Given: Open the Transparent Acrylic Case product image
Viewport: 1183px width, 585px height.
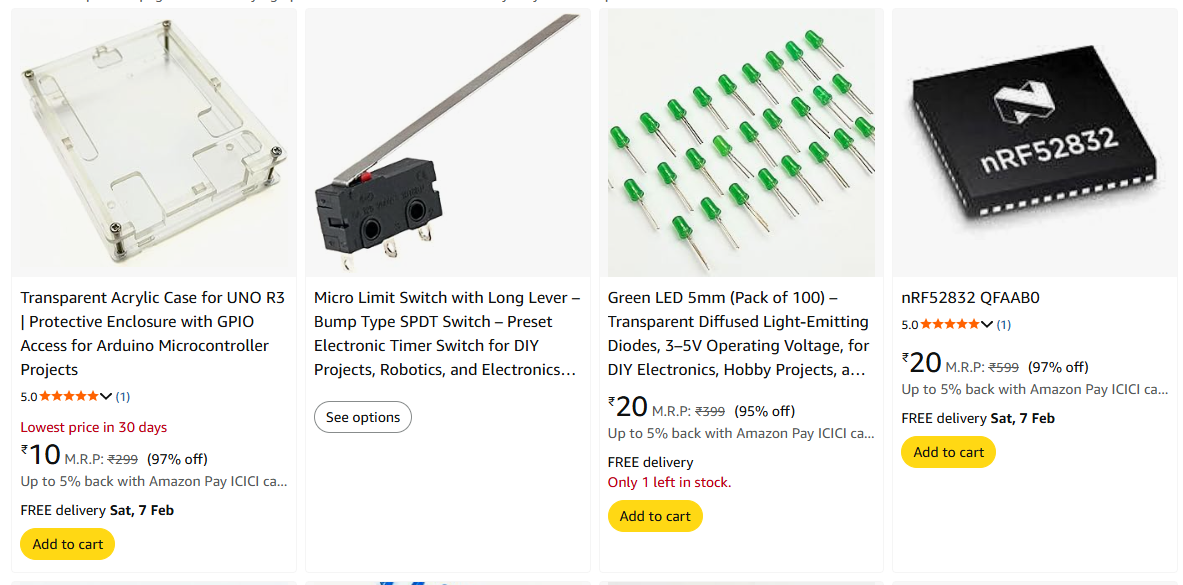Looking at the screenshot, I should tap(154, 143).
